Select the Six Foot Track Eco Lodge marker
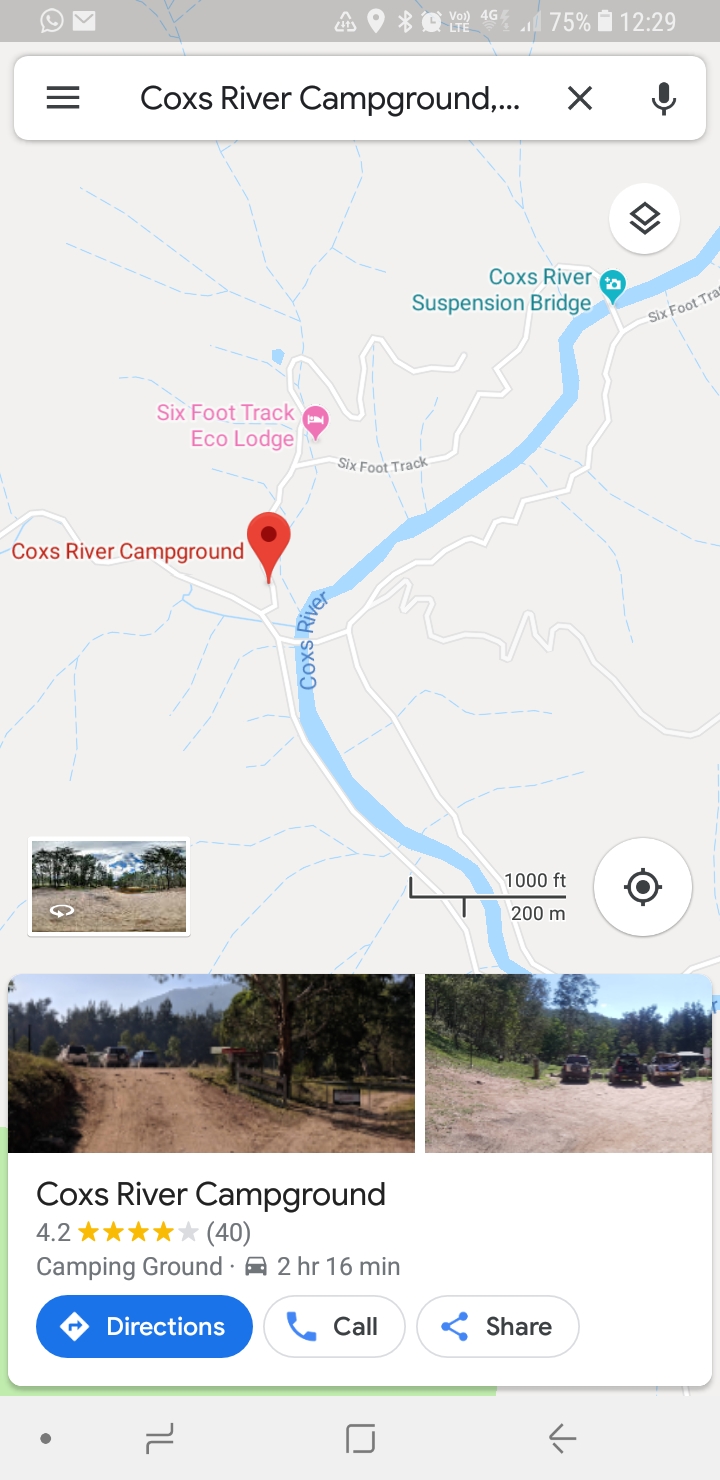The width and height of the screenshot is (720, 1480). click(x=315, y=423)
